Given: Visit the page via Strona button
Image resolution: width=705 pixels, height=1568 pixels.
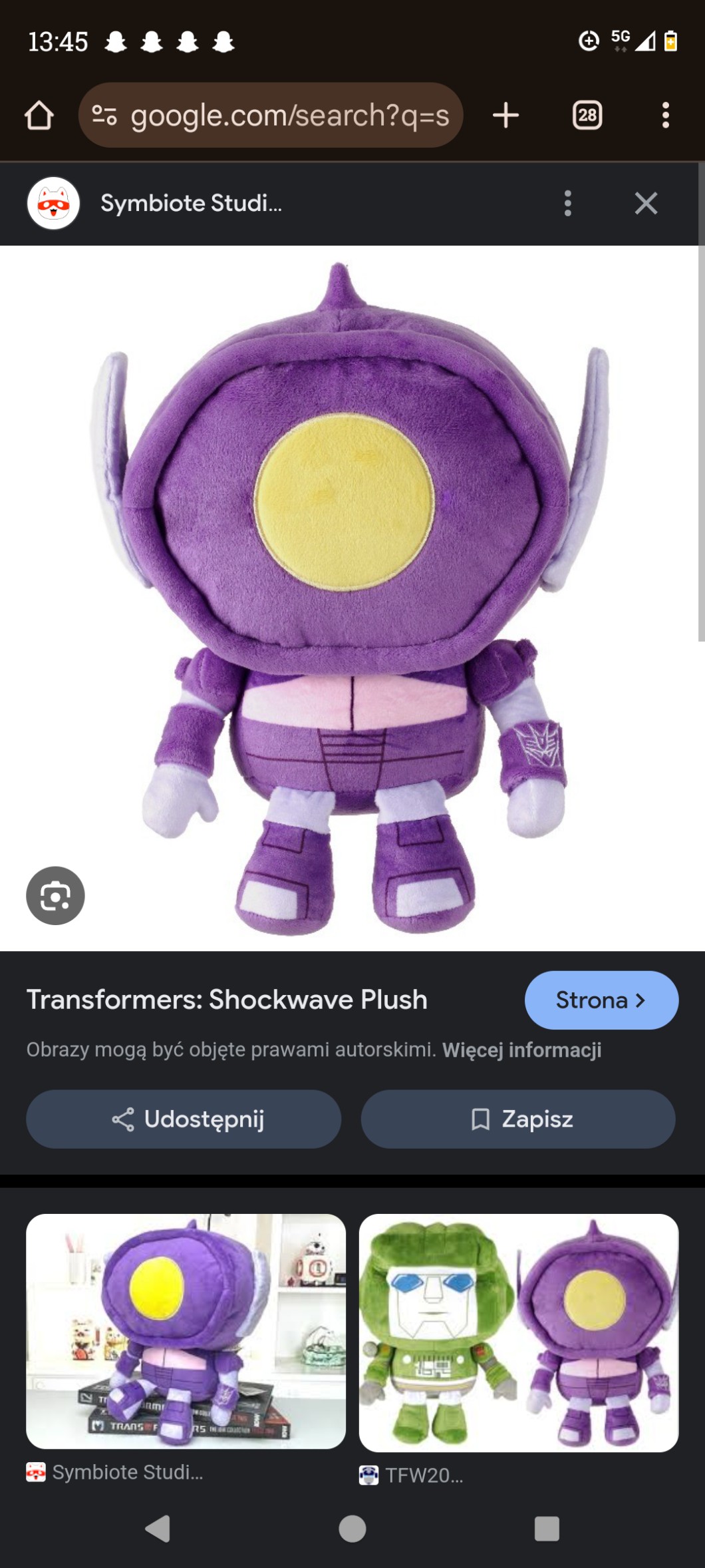Looking at the screenshot, I should [601, 1000].
